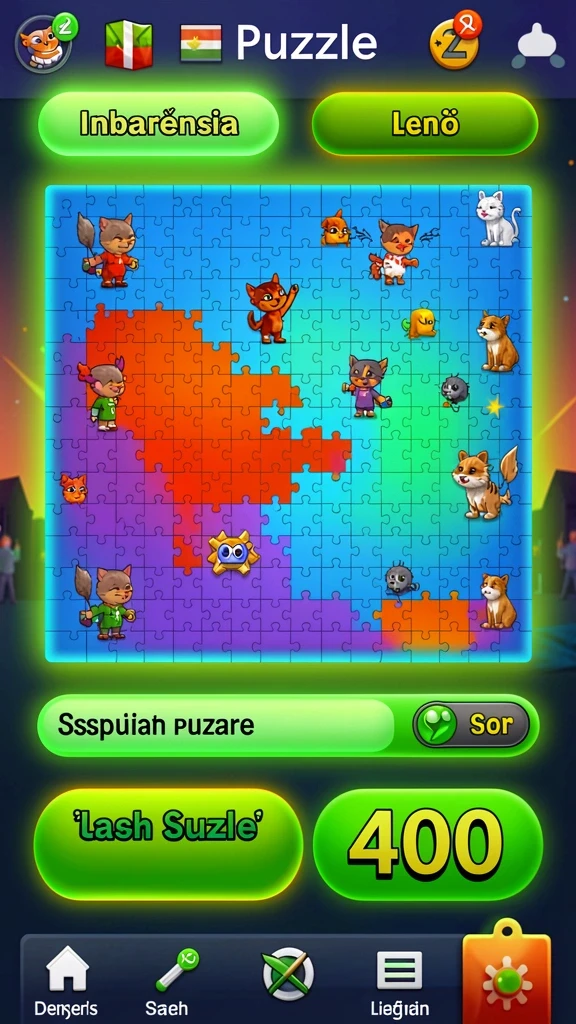576x1024 pixels.
Task: Tap the 400 button
Action: pos(428,844)
